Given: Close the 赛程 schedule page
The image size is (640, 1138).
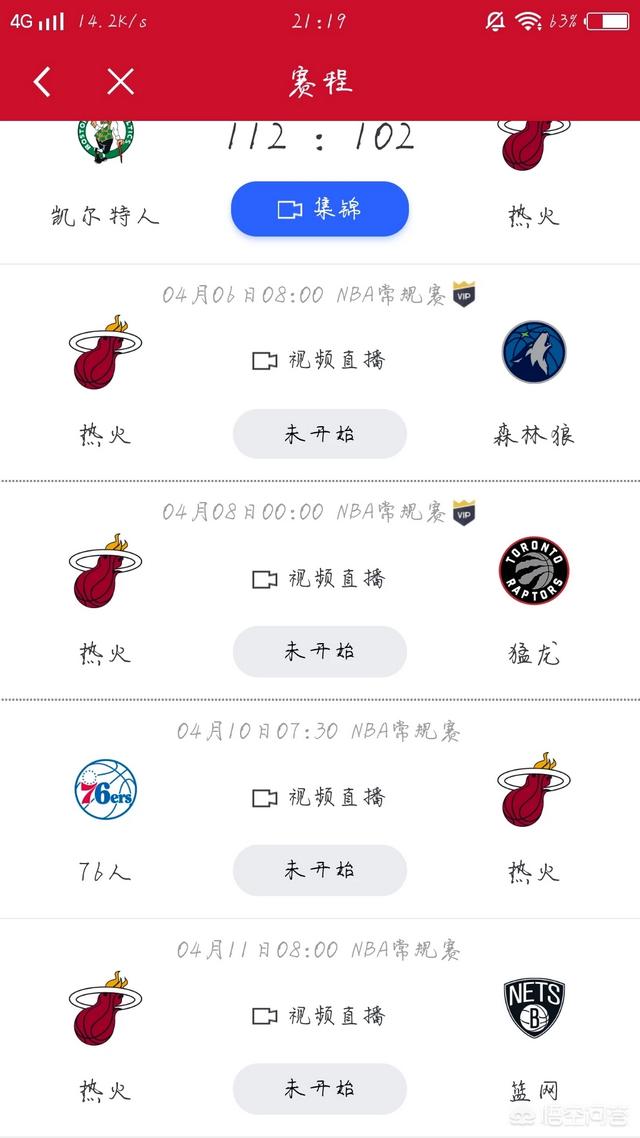Looking at the screenshot, I should [x=120, y=81].
